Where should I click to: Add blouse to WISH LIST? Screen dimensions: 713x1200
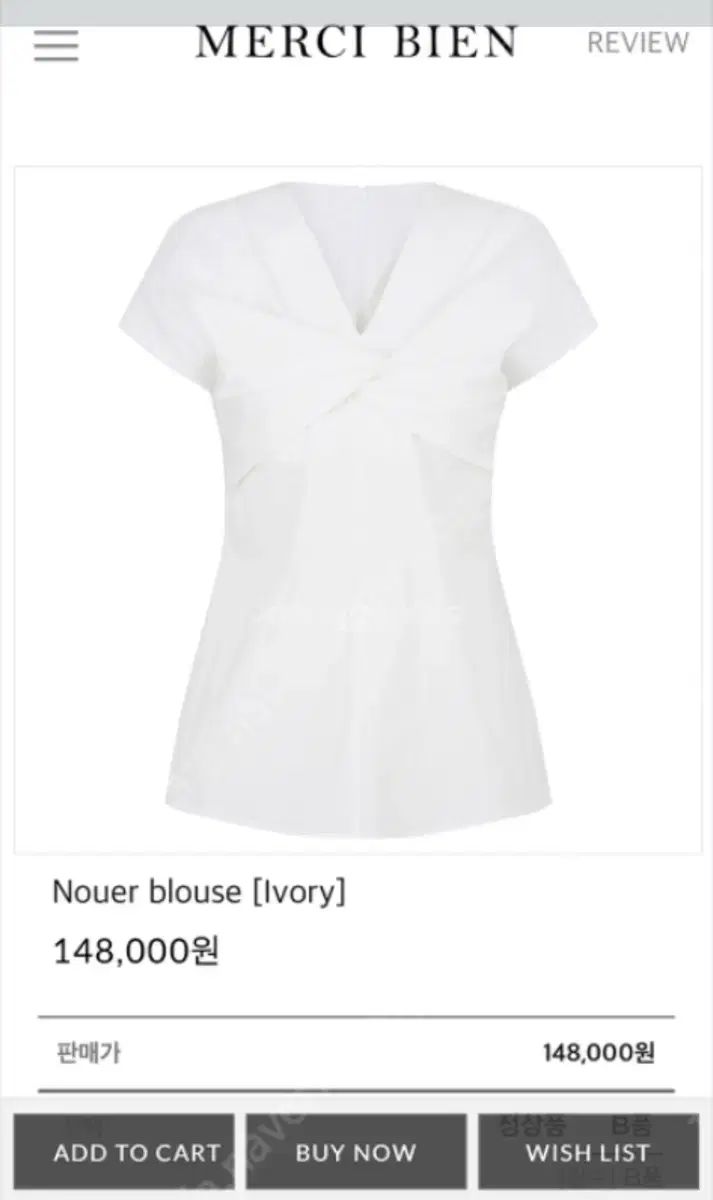click(x=588, y=1152)
